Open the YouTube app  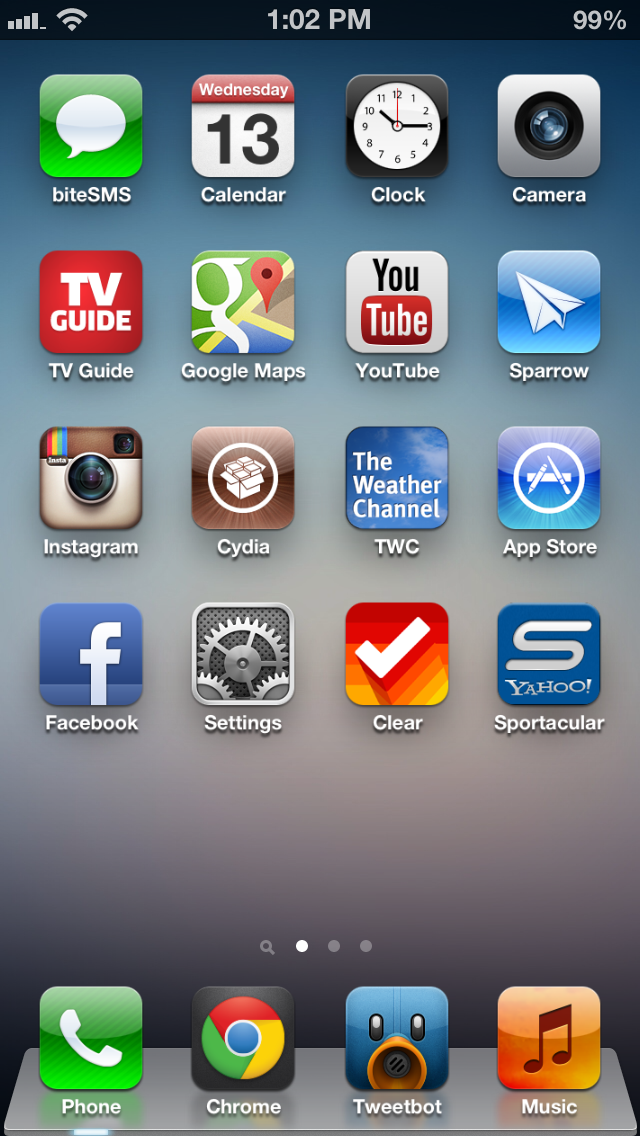click(396, 302)
